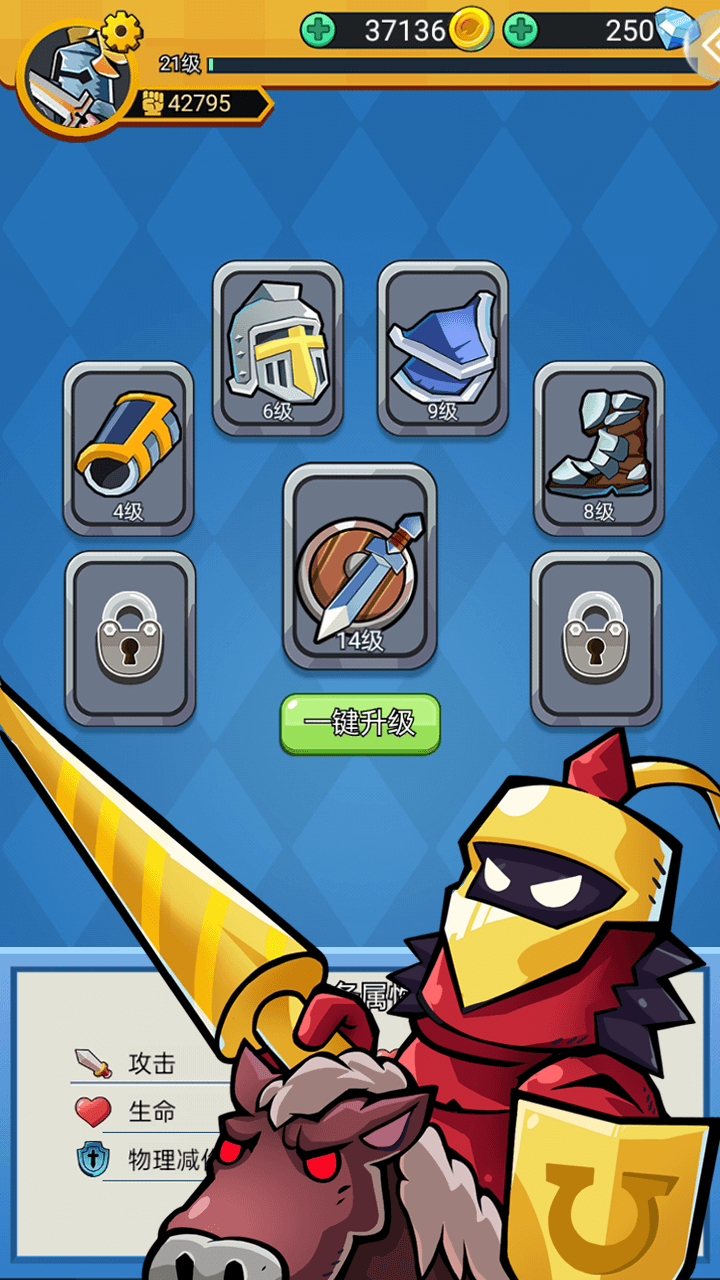Select the level 8 boots slot
The image size is (720, 1280).
(x=598, y=447)
